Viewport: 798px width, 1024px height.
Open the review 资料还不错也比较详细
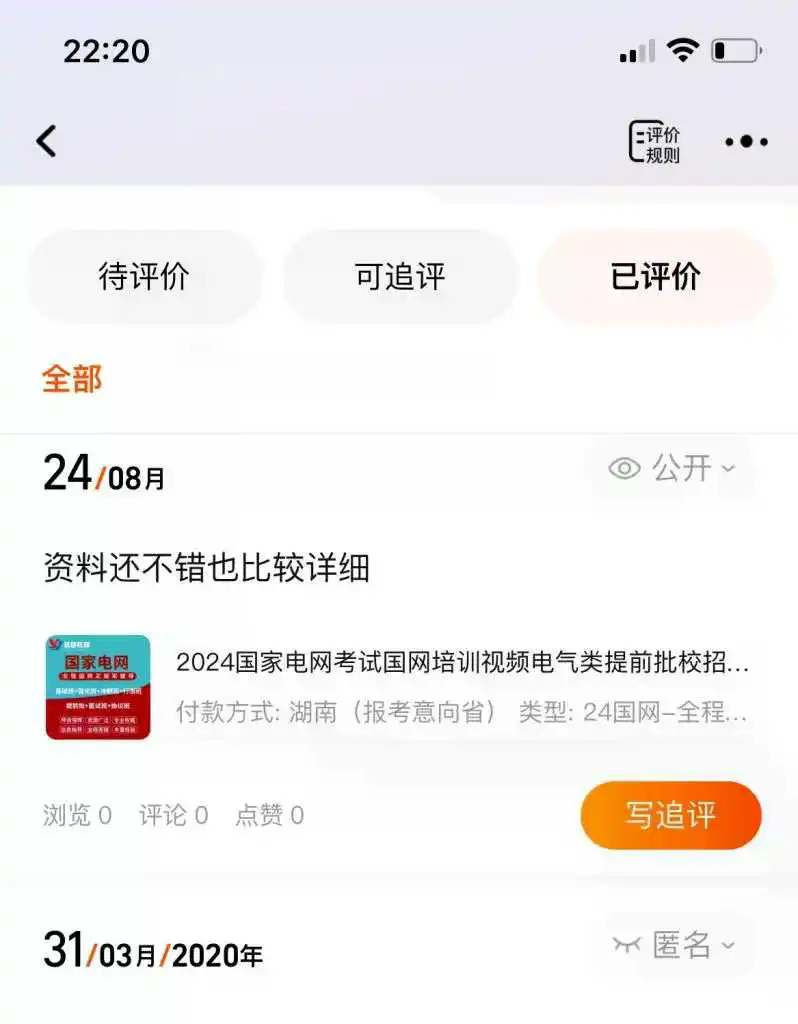tap(207, 568)
